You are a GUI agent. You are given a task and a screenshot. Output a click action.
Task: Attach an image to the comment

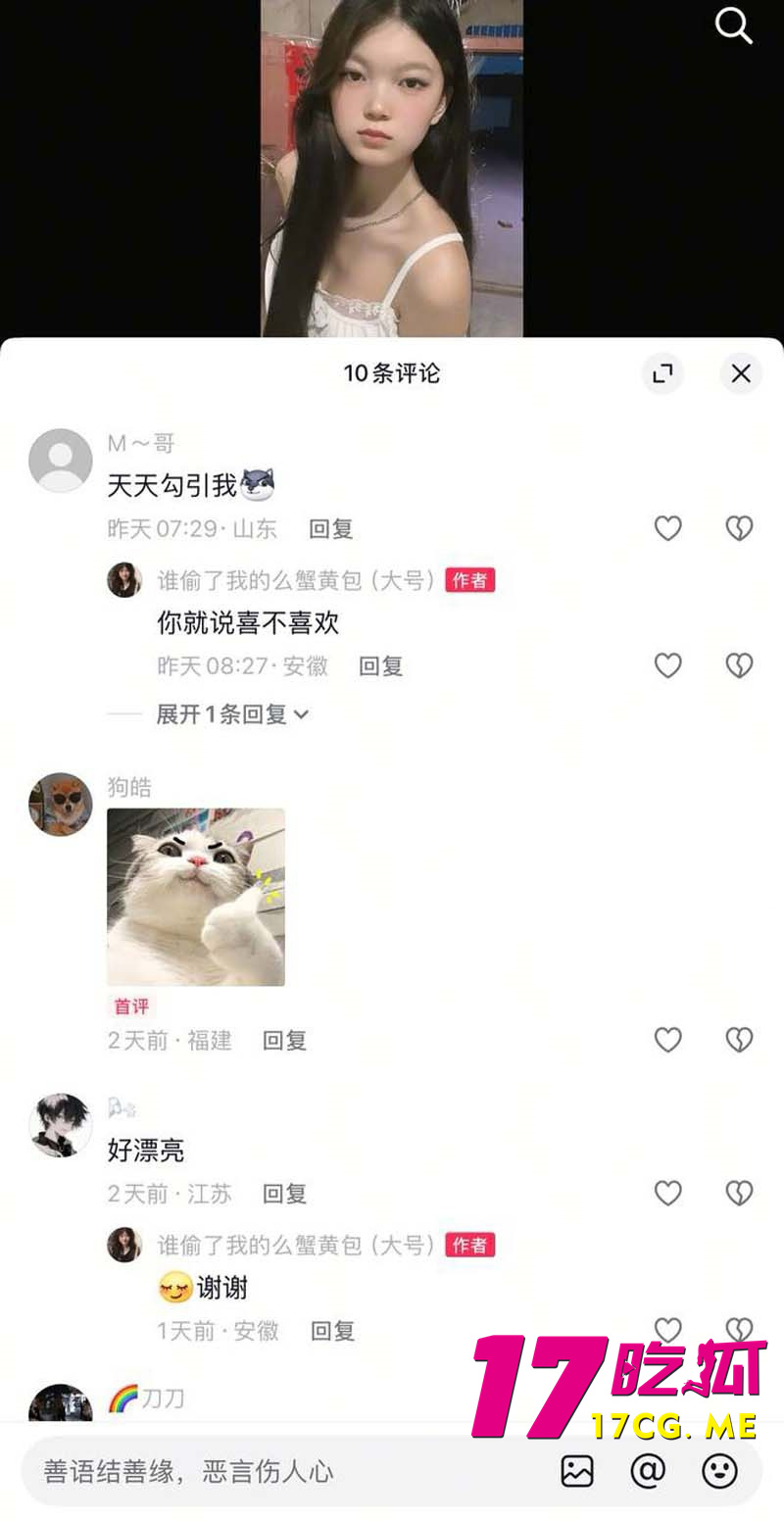pos(577,1471)
